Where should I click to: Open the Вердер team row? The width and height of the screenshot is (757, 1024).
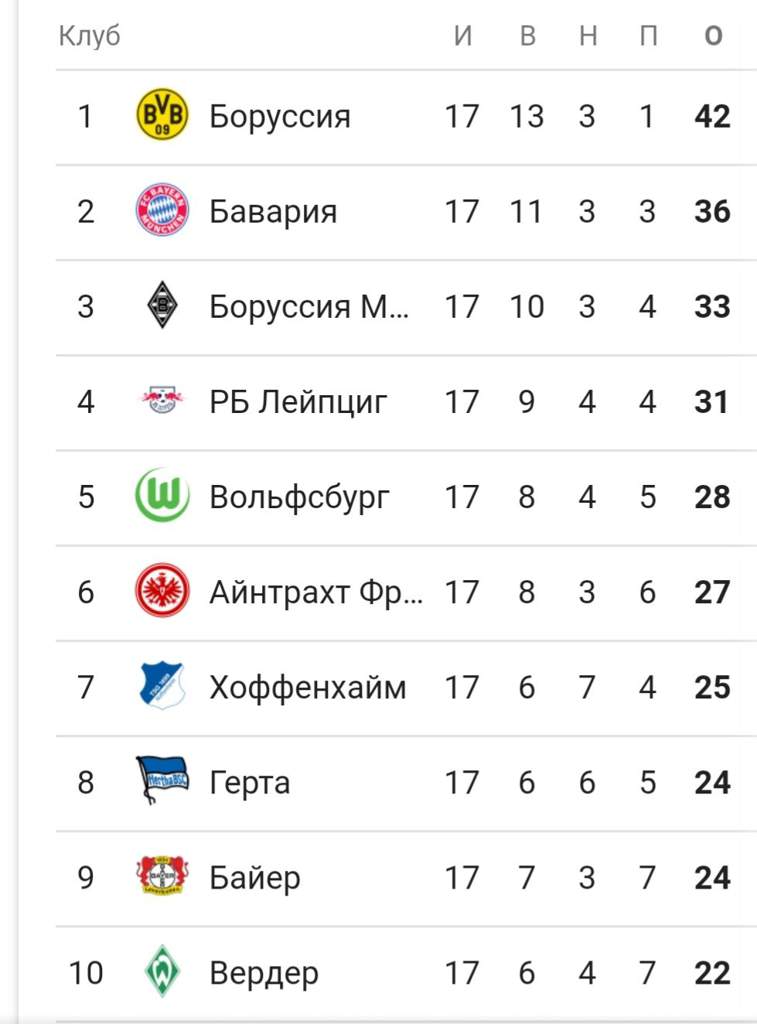(x=264, y=973)
